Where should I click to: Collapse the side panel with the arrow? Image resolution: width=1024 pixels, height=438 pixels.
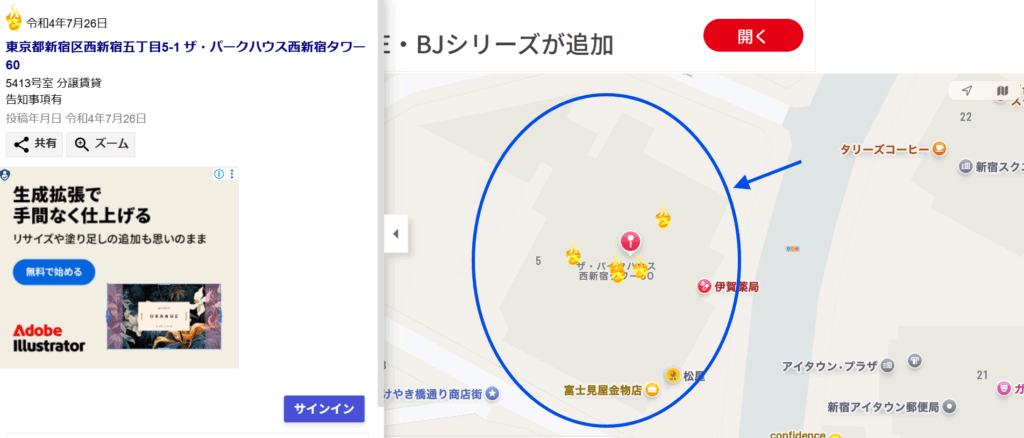pos(396,234)
